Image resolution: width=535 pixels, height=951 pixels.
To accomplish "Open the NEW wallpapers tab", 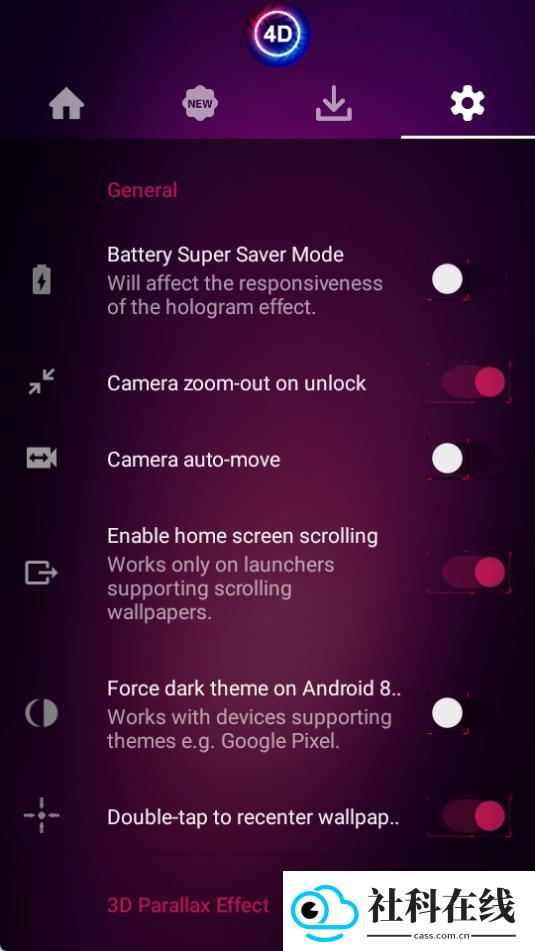I will pyautogui.click(x=200, y=104).
